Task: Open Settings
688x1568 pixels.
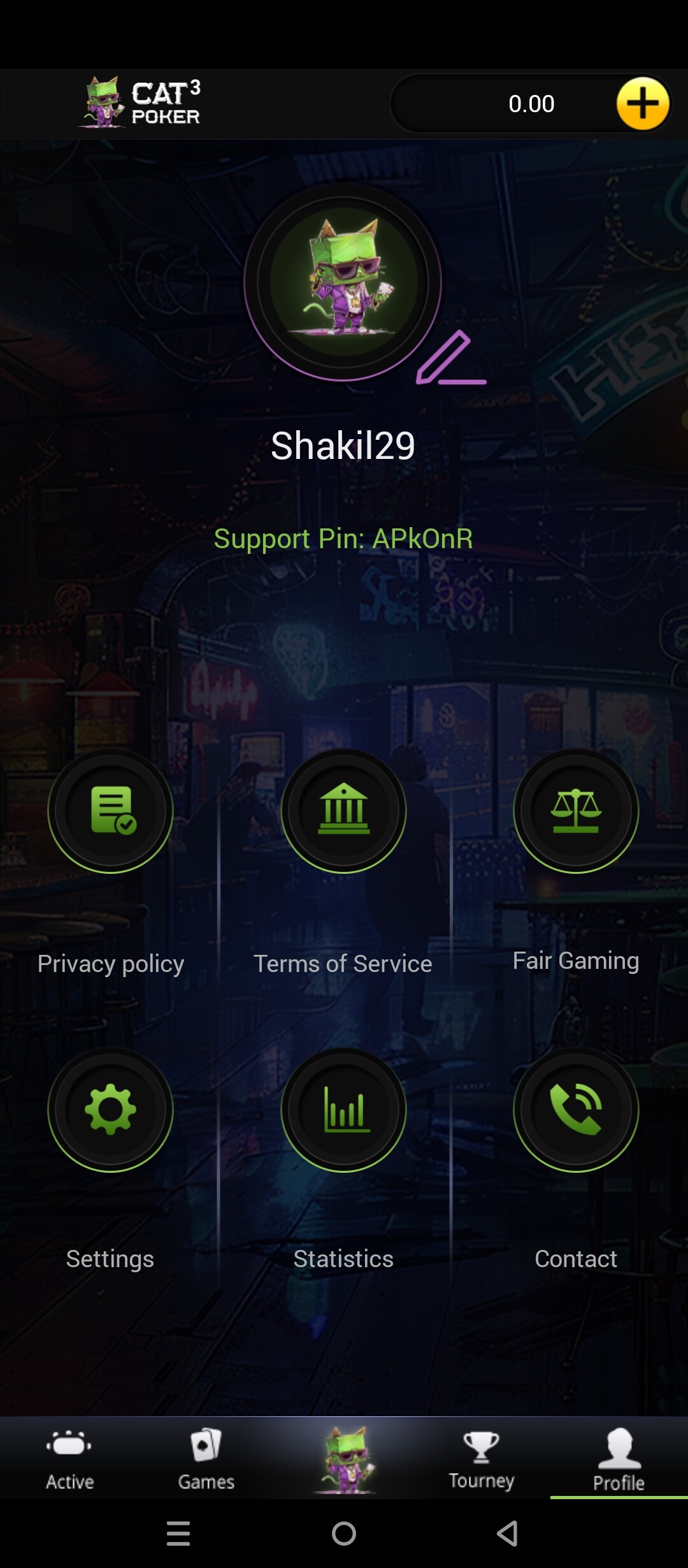Action: (111, 1110)
